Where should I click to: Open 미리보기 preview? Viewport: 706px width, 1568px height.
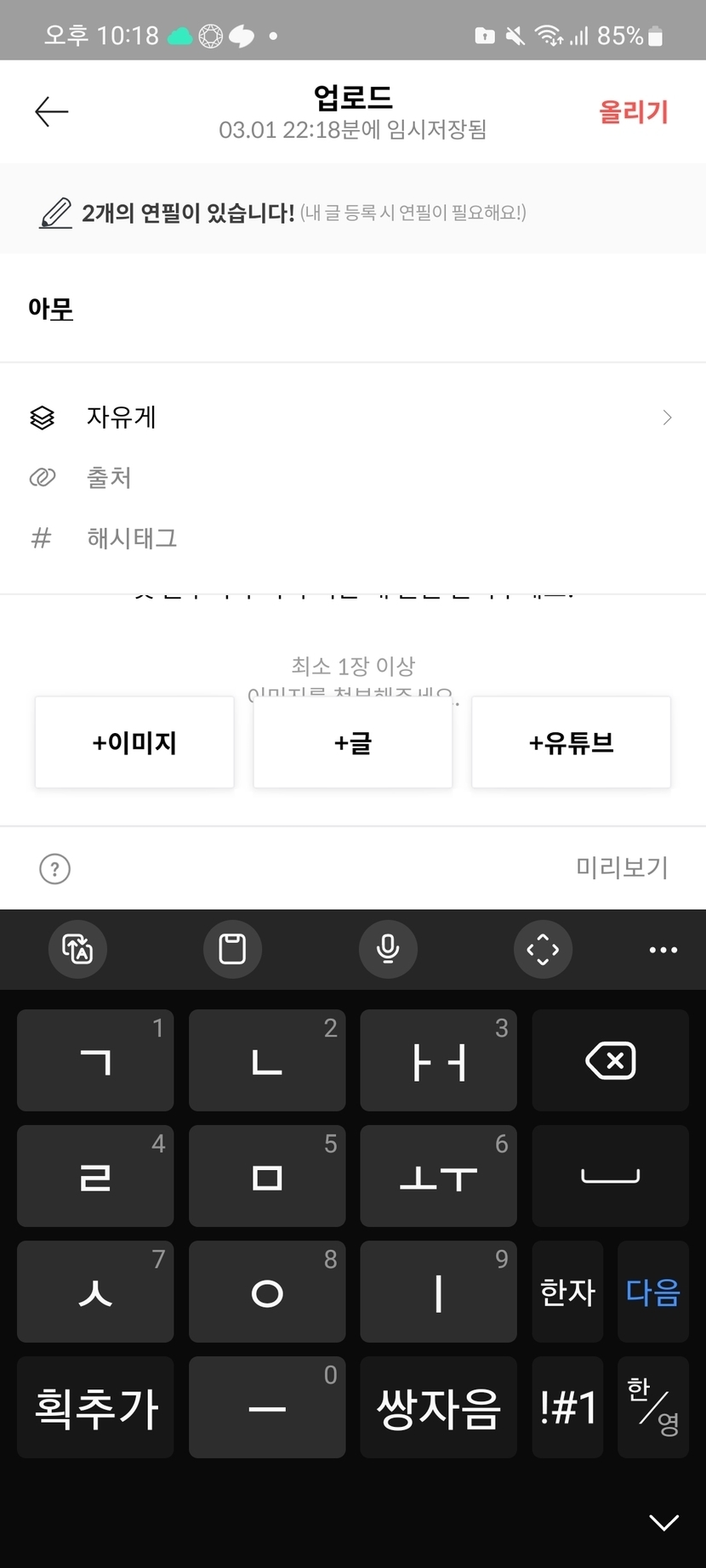pyautogui.click(x=623, y=867)
